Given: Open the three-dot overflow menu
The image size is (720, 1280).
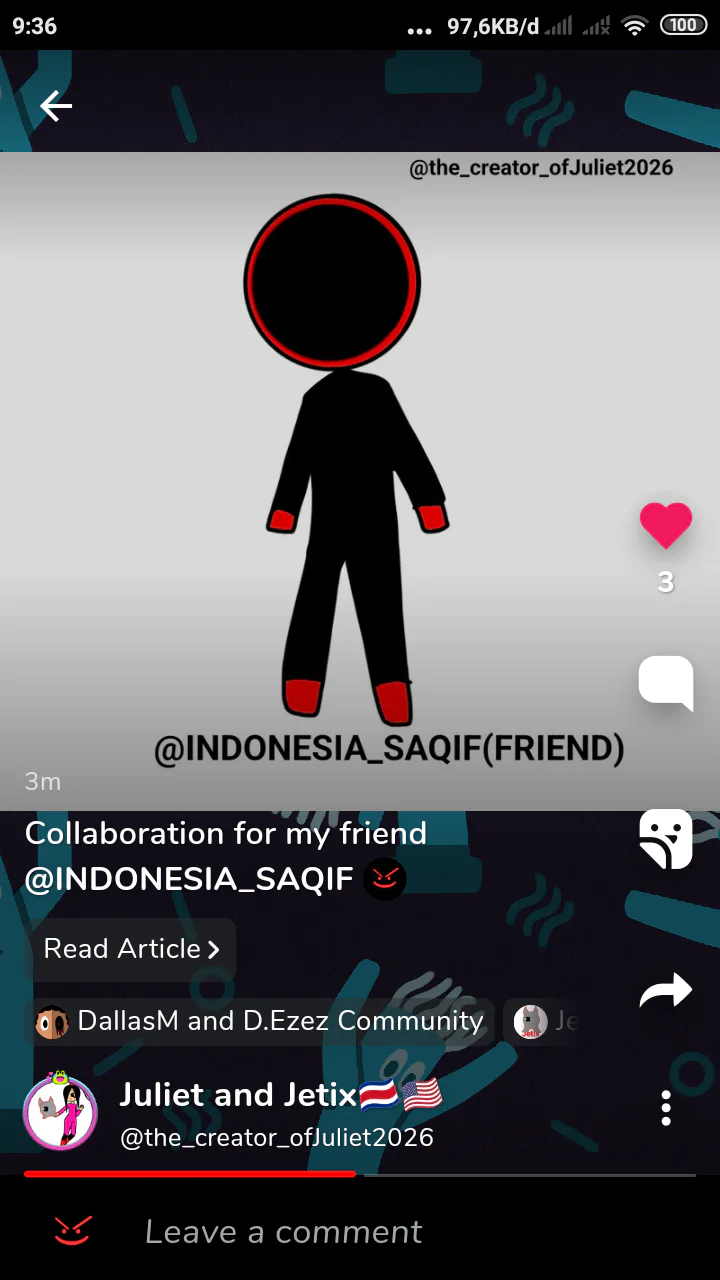Looking at the screenshot, I should click(666, 1108).
